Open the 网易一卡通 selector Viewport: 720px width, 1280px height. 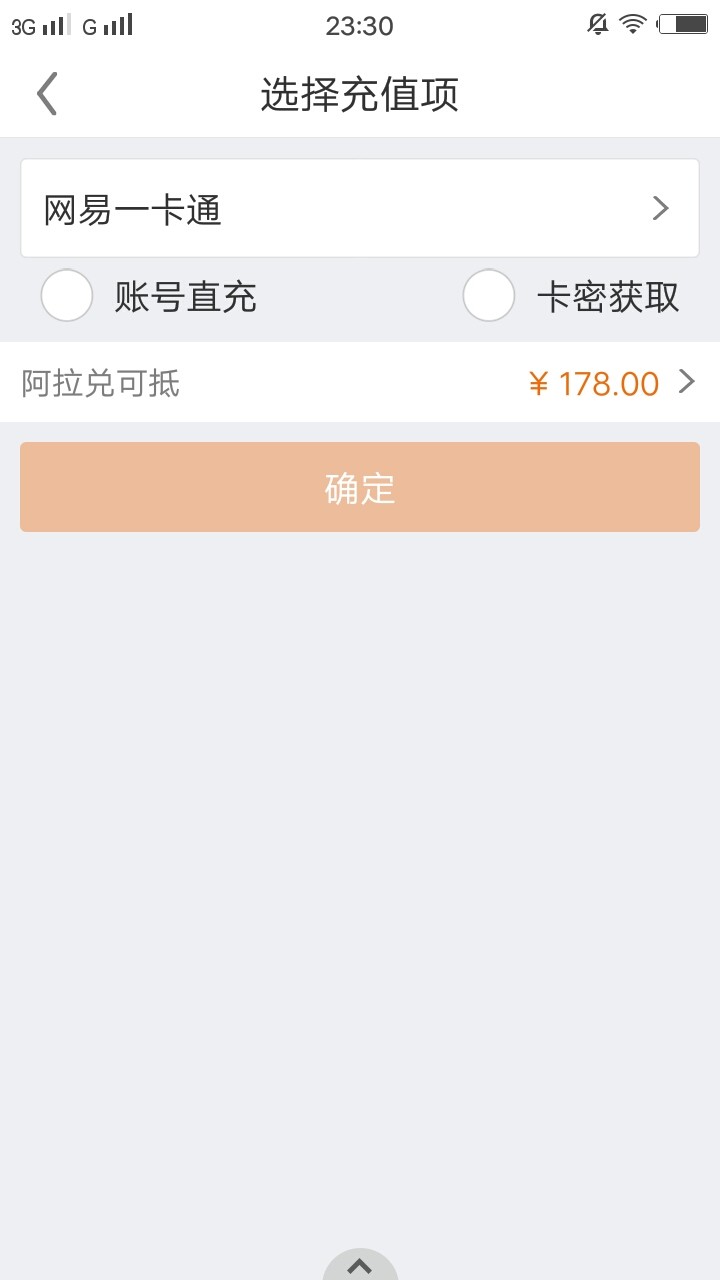[x=360, y=208]
